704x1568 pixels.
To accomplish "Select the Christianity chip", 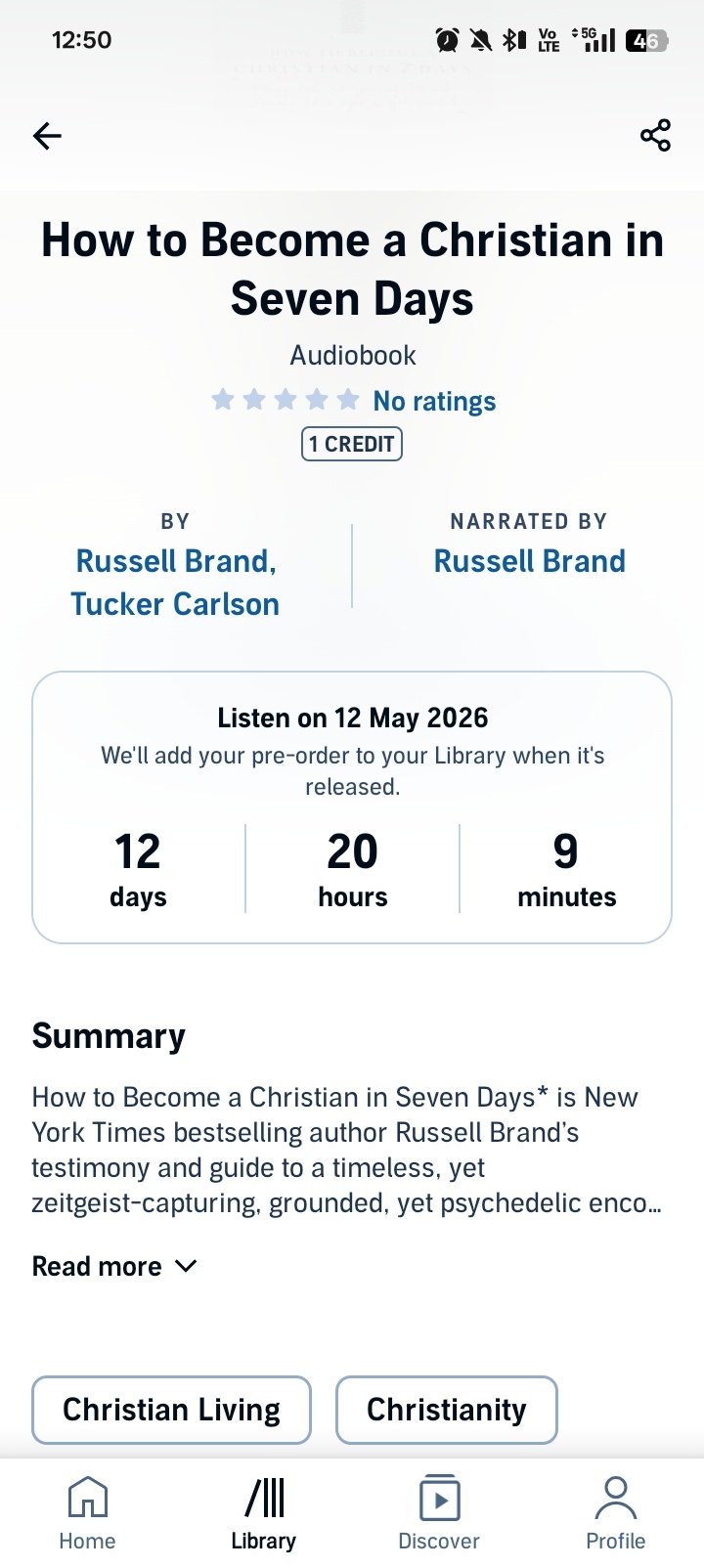I will tap(447, 1410).
